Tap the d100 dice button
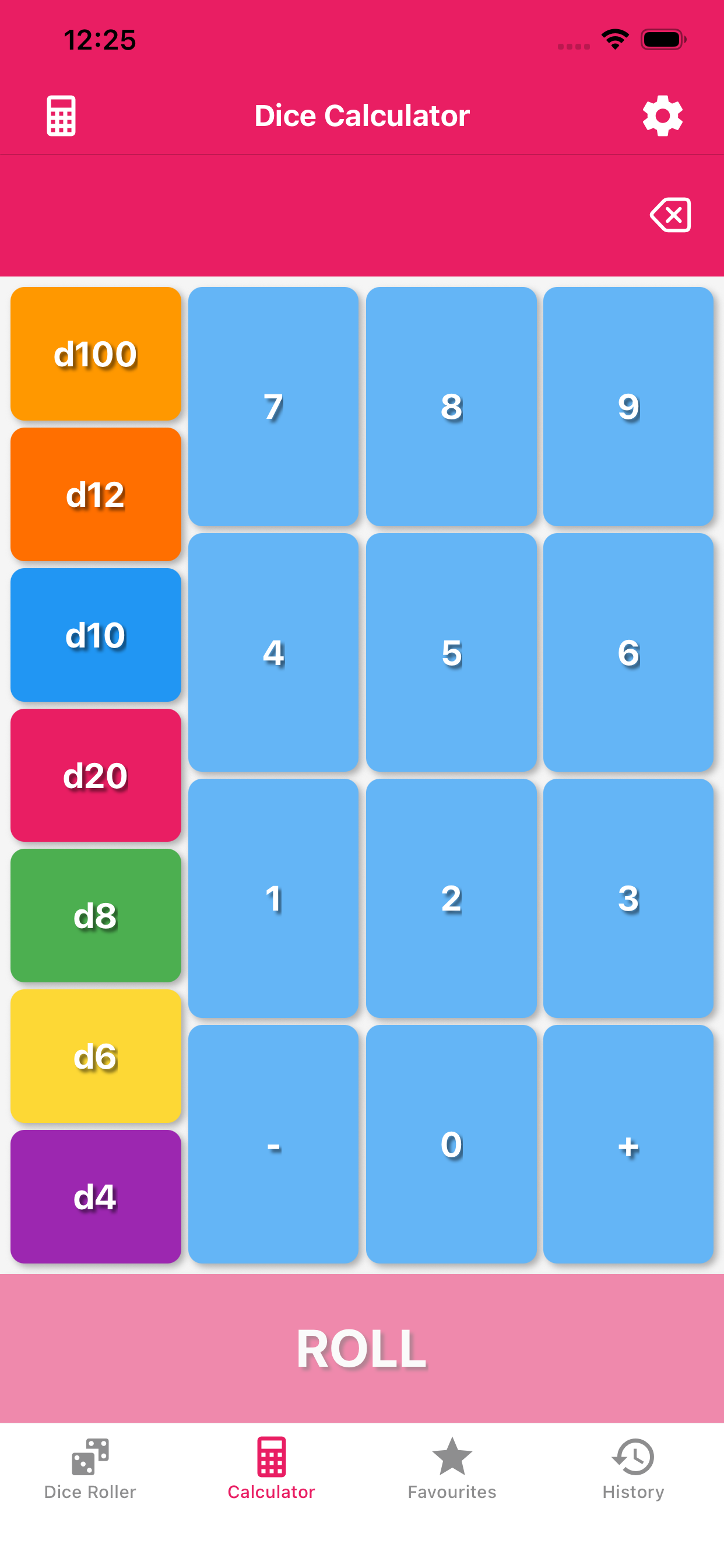Image resolution: width=724 pixels, height=1568 pixels. point(96,355)
